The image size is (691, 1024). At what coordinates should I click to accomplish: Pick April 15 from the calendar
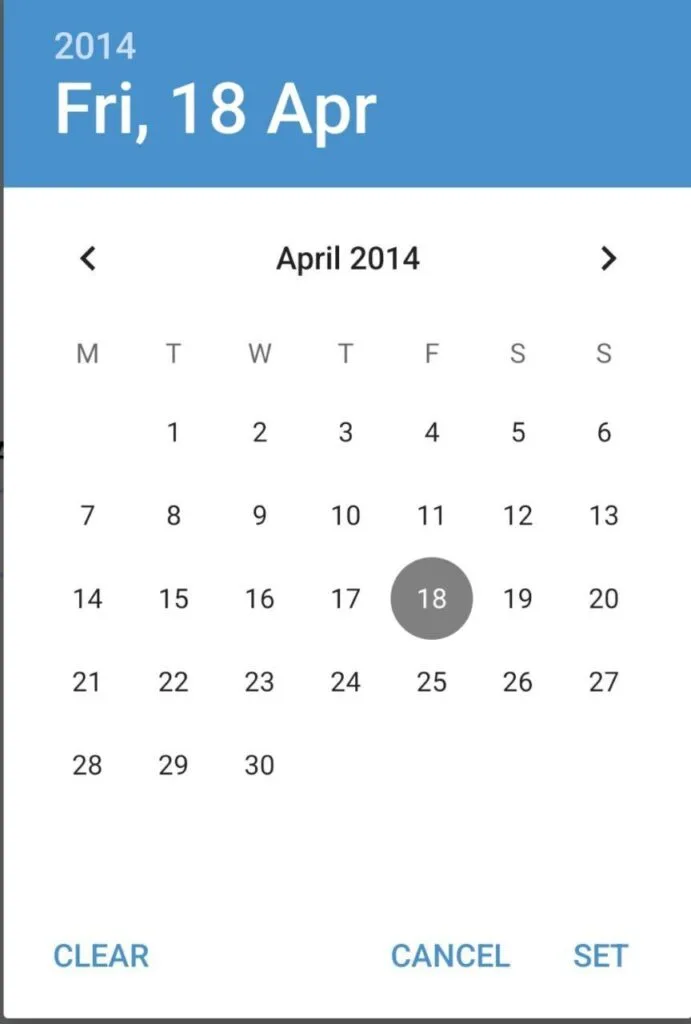173,599
